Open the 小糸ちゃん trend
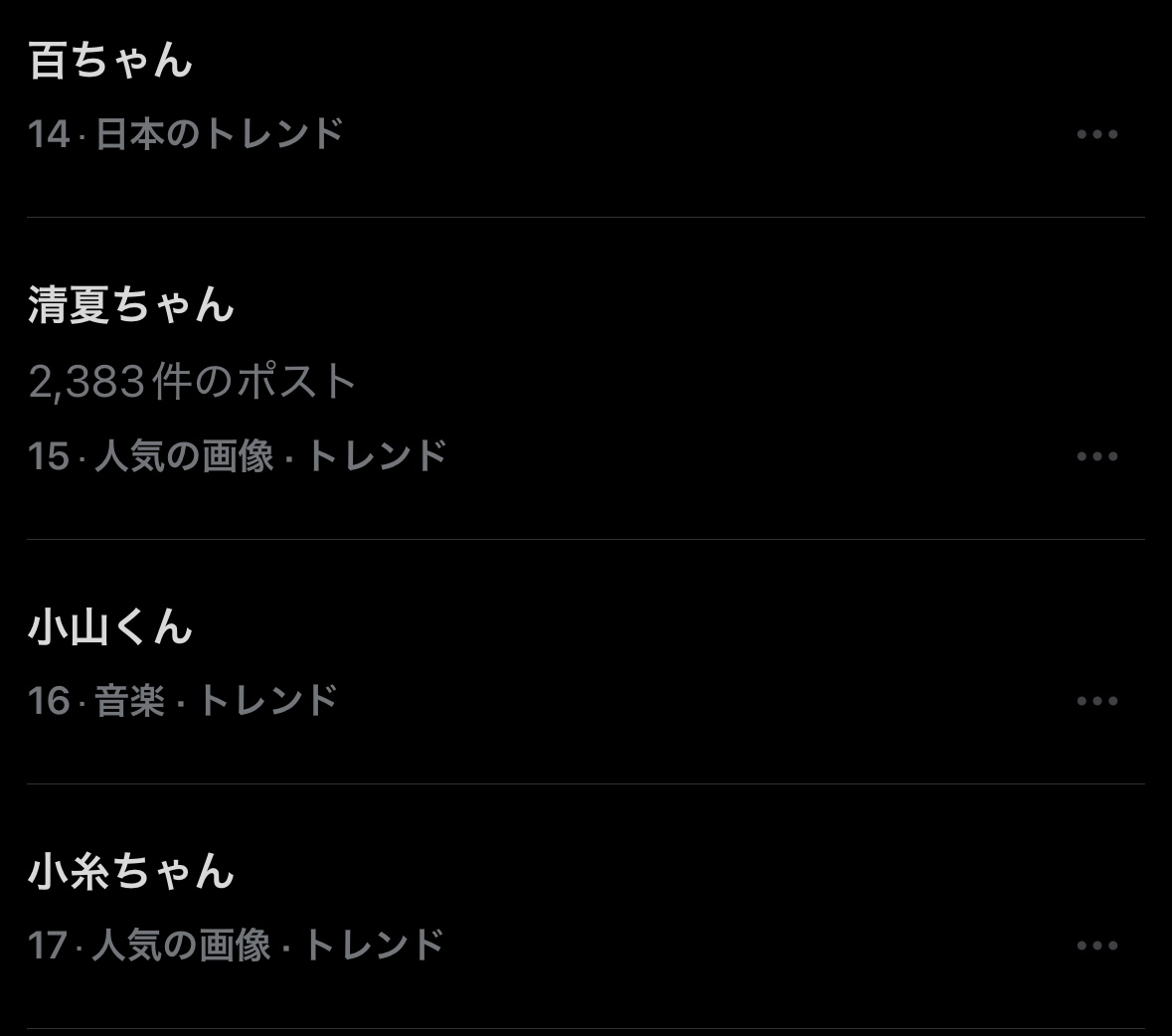This screenshot has width=1172, height=1036. [586, 907]
